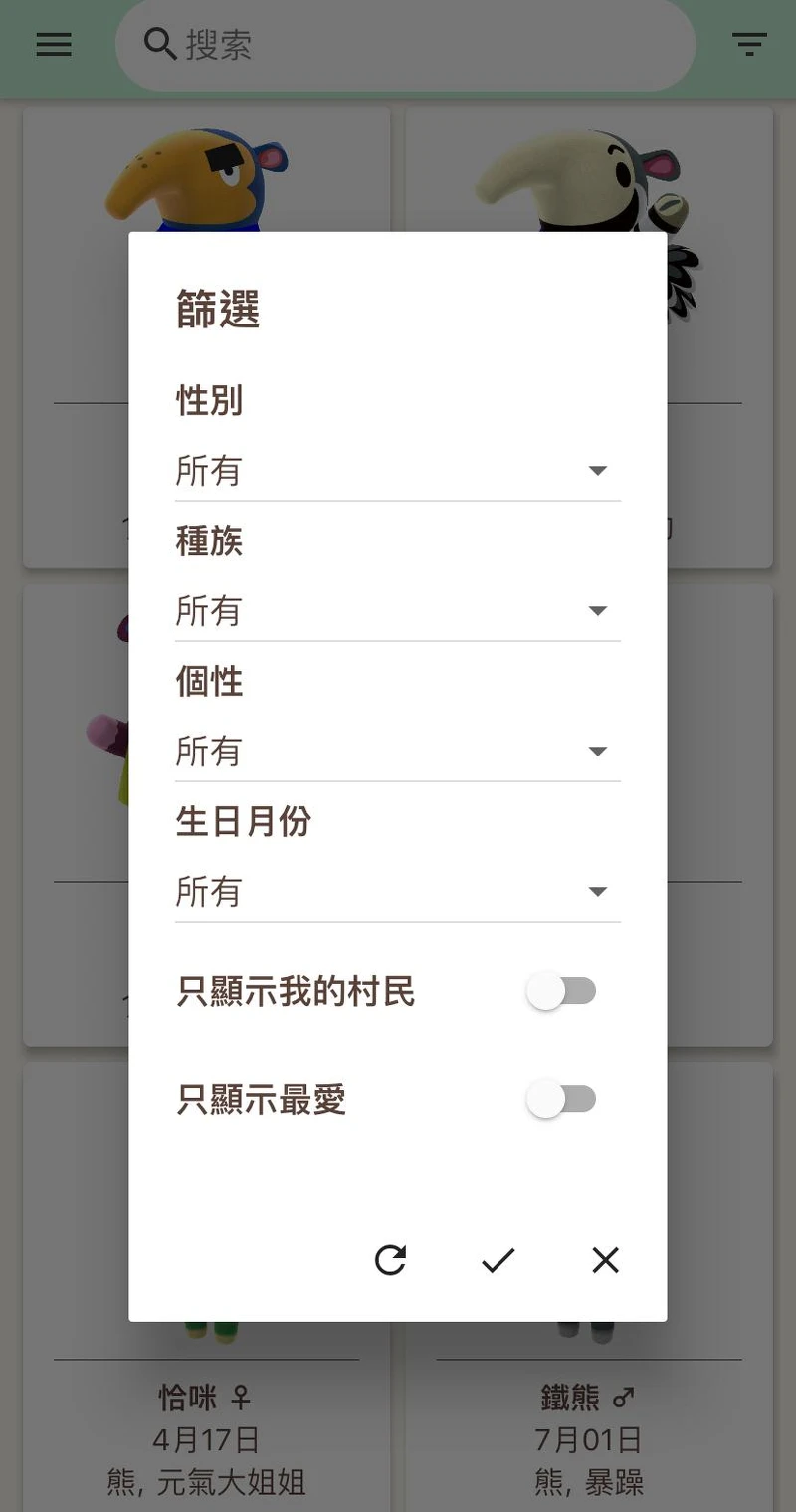Expand the 性別 dropdown

click(397, 471)
